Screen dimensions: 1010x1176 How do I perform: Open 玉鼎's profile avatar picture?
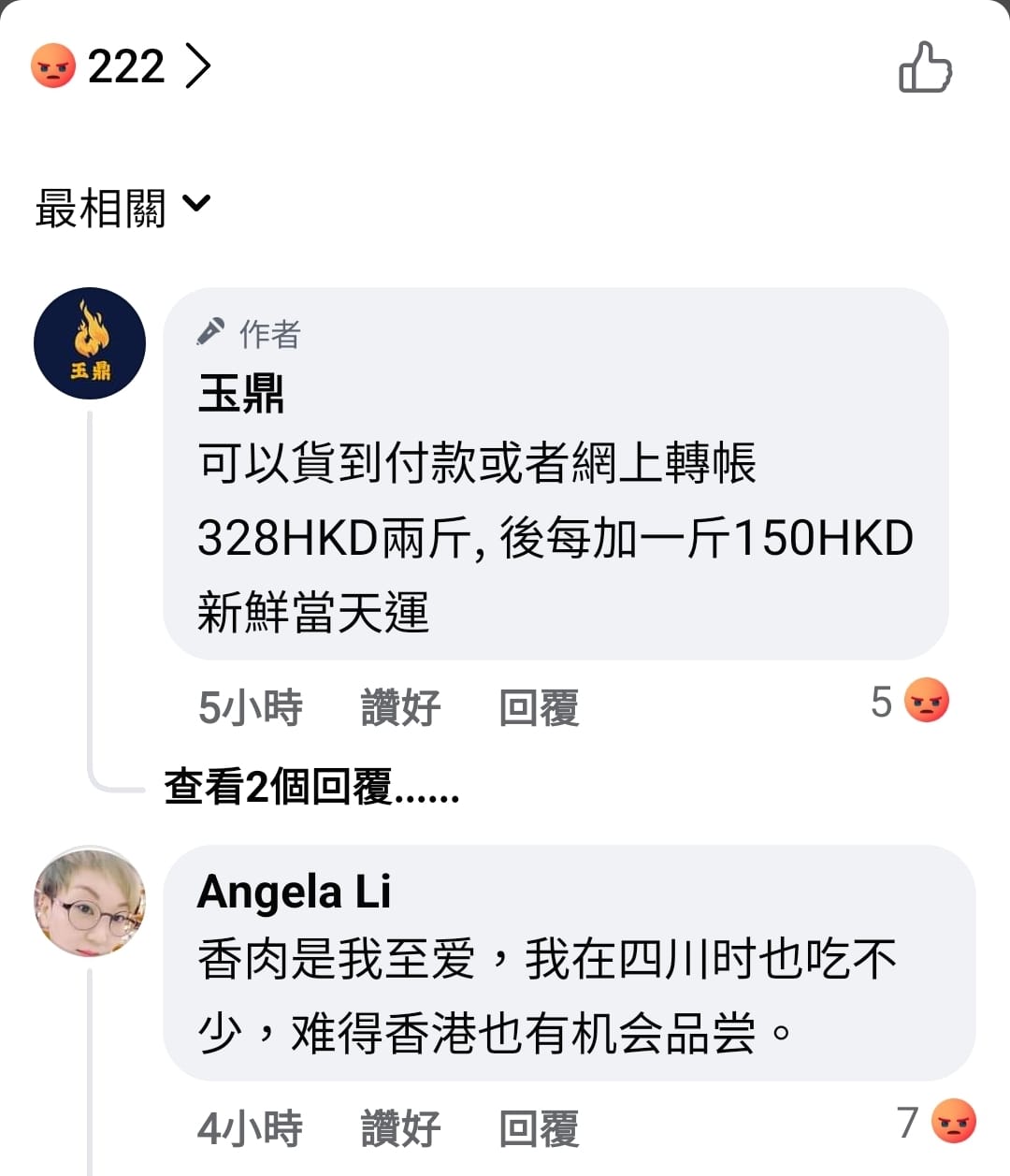click(90, 343)
